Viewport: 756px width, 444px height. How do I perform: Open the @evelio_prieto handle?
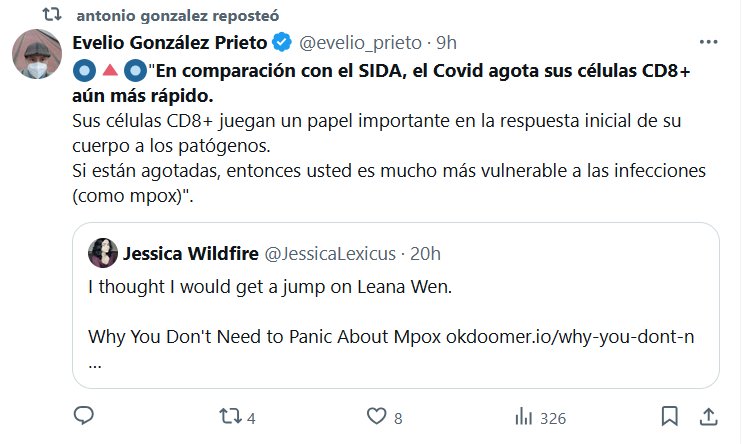pos(359,42)
